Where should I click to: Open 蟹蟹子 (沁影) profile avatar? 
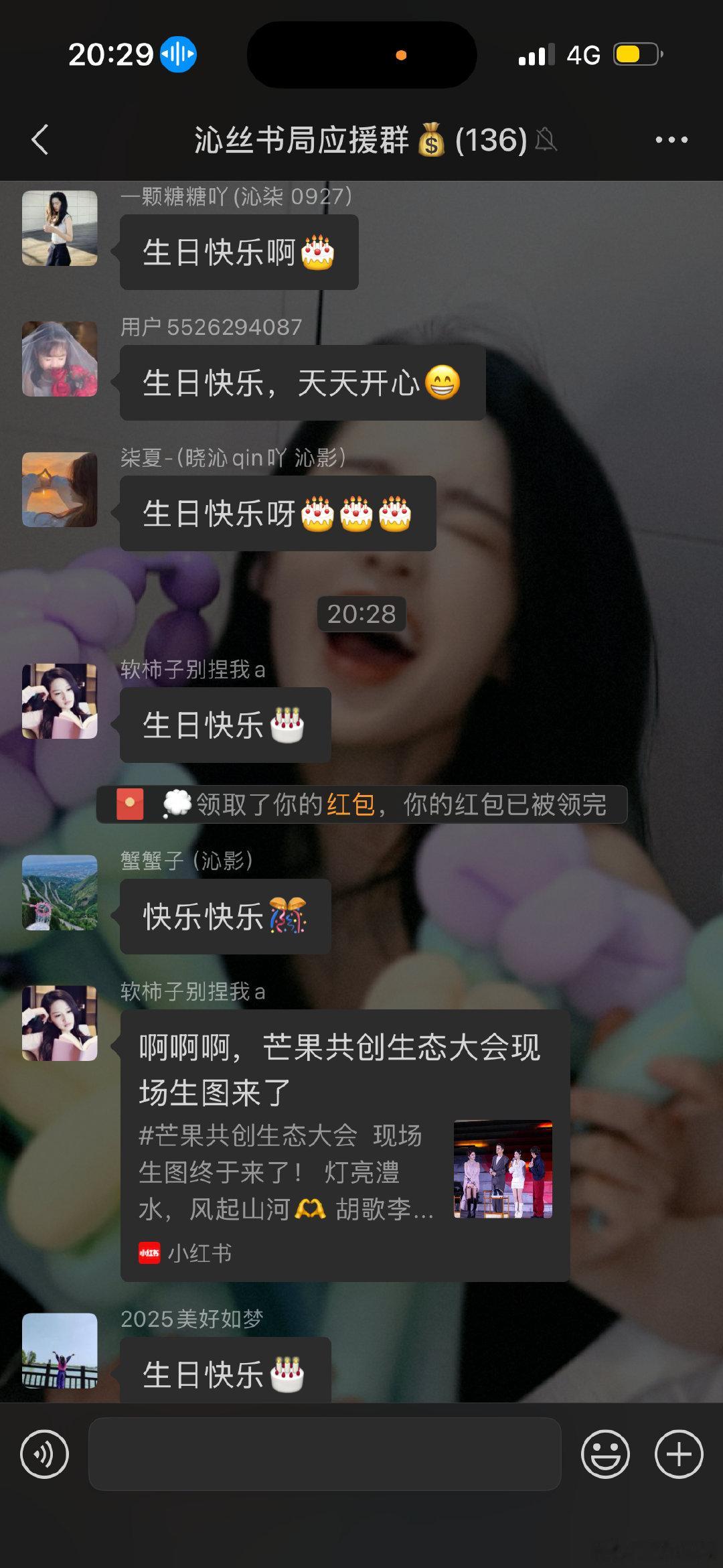coord(60,893)
